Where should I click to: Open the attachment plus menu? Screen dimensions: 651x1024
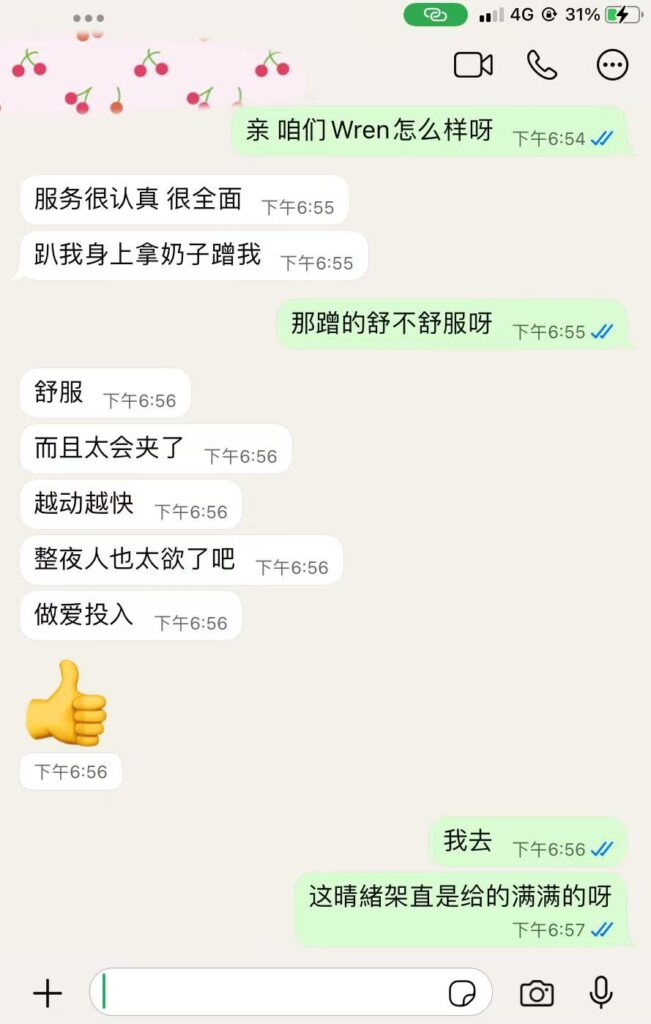47,993
